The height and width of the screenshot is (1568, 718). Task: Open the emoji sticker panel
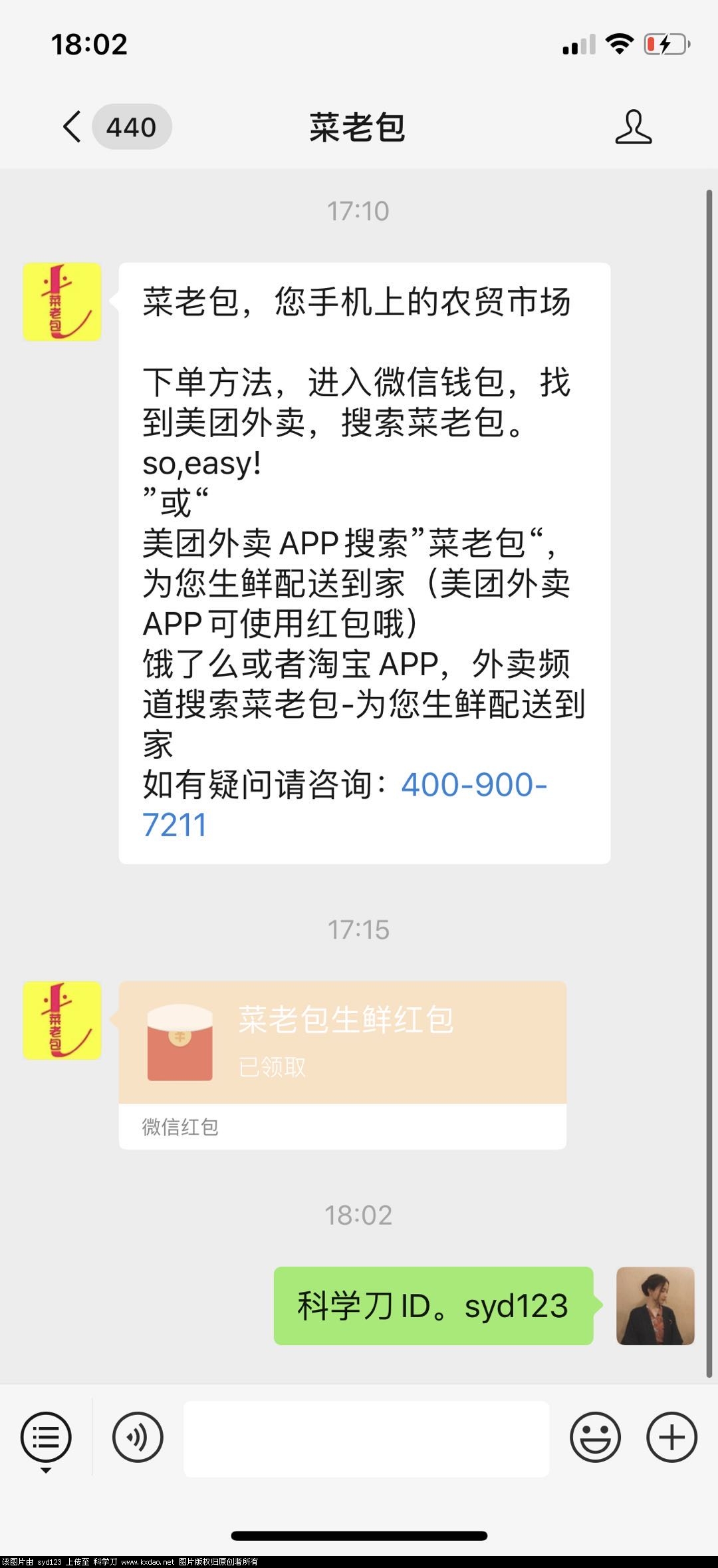click(x=595, y=1437)
